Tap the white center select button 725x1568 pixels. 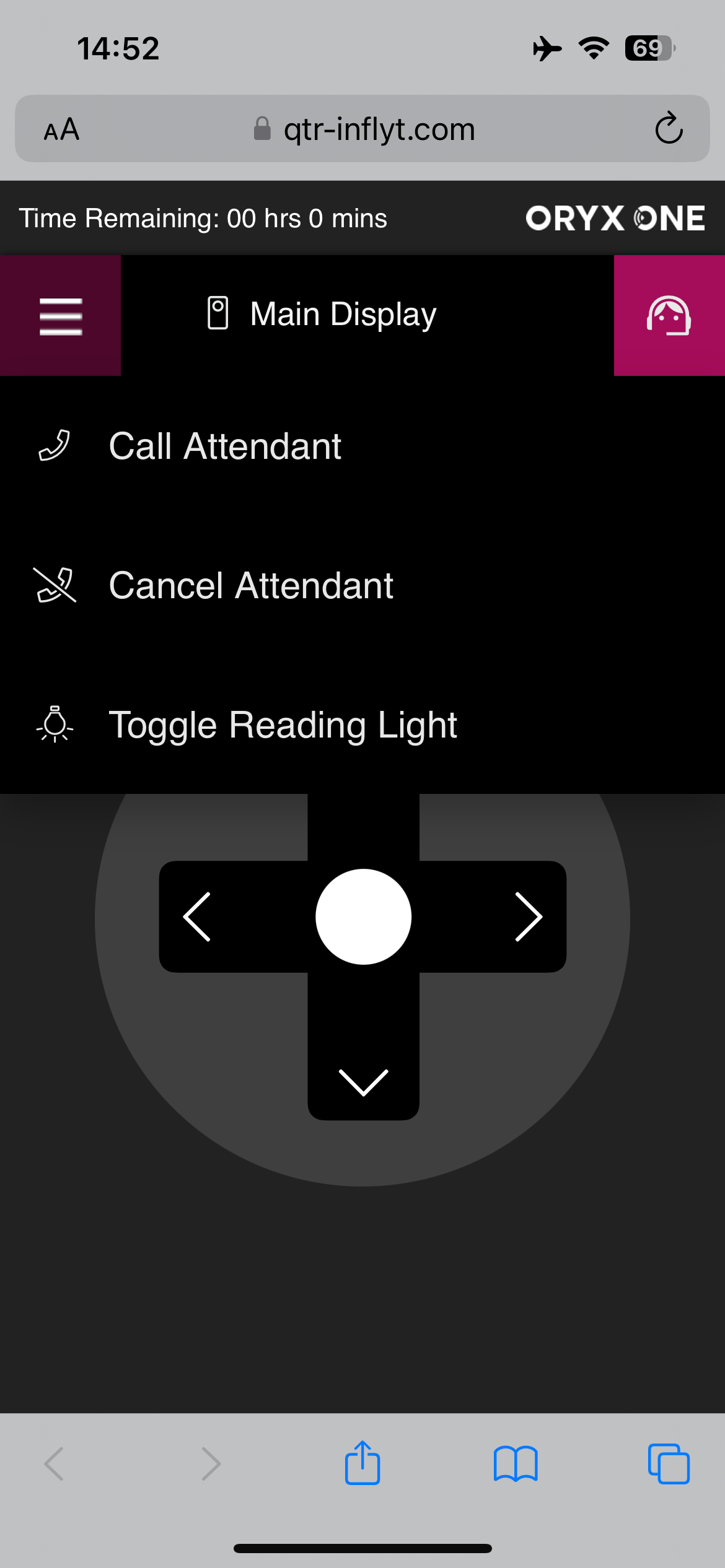tap(363, 917)
